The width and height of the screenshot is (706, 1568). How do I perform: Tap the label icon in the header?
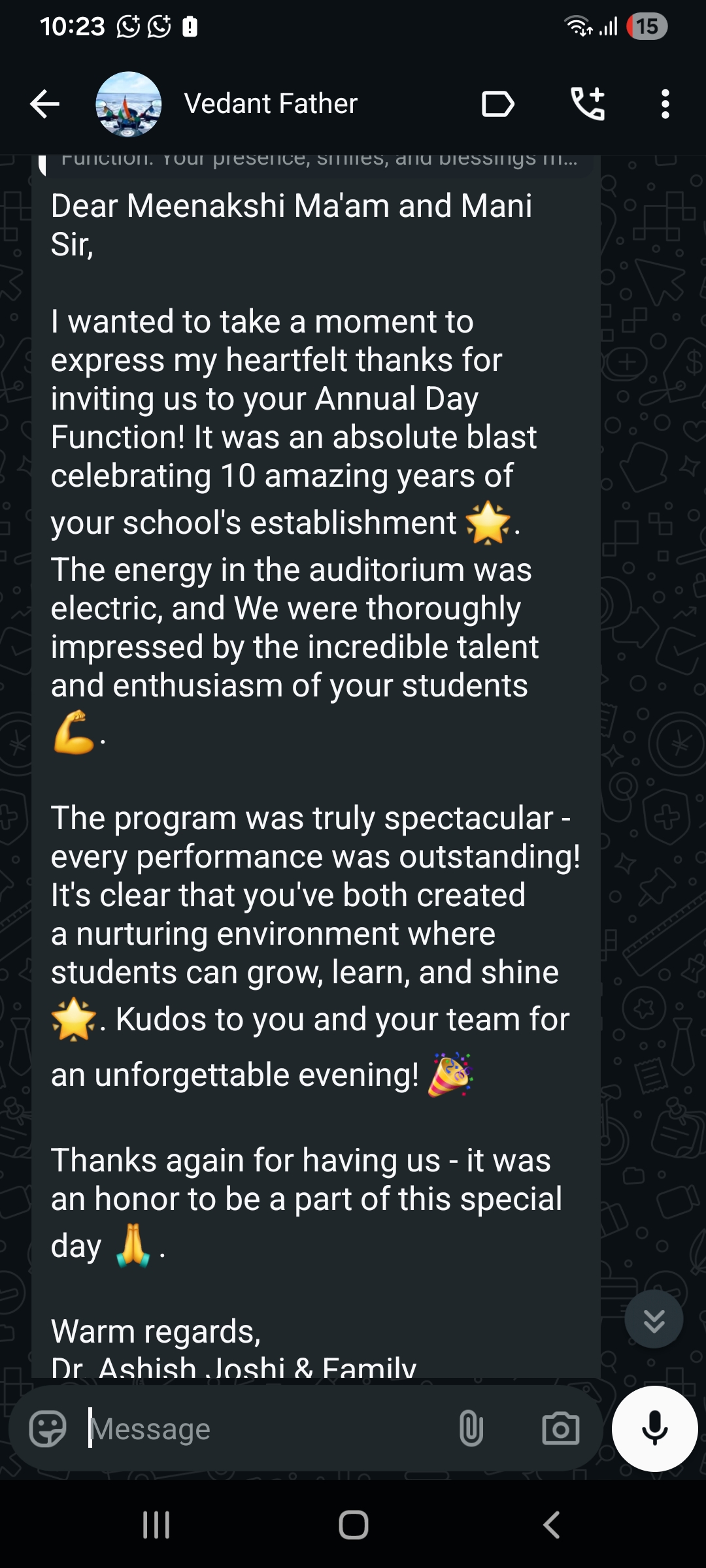[x=498, y=105]
